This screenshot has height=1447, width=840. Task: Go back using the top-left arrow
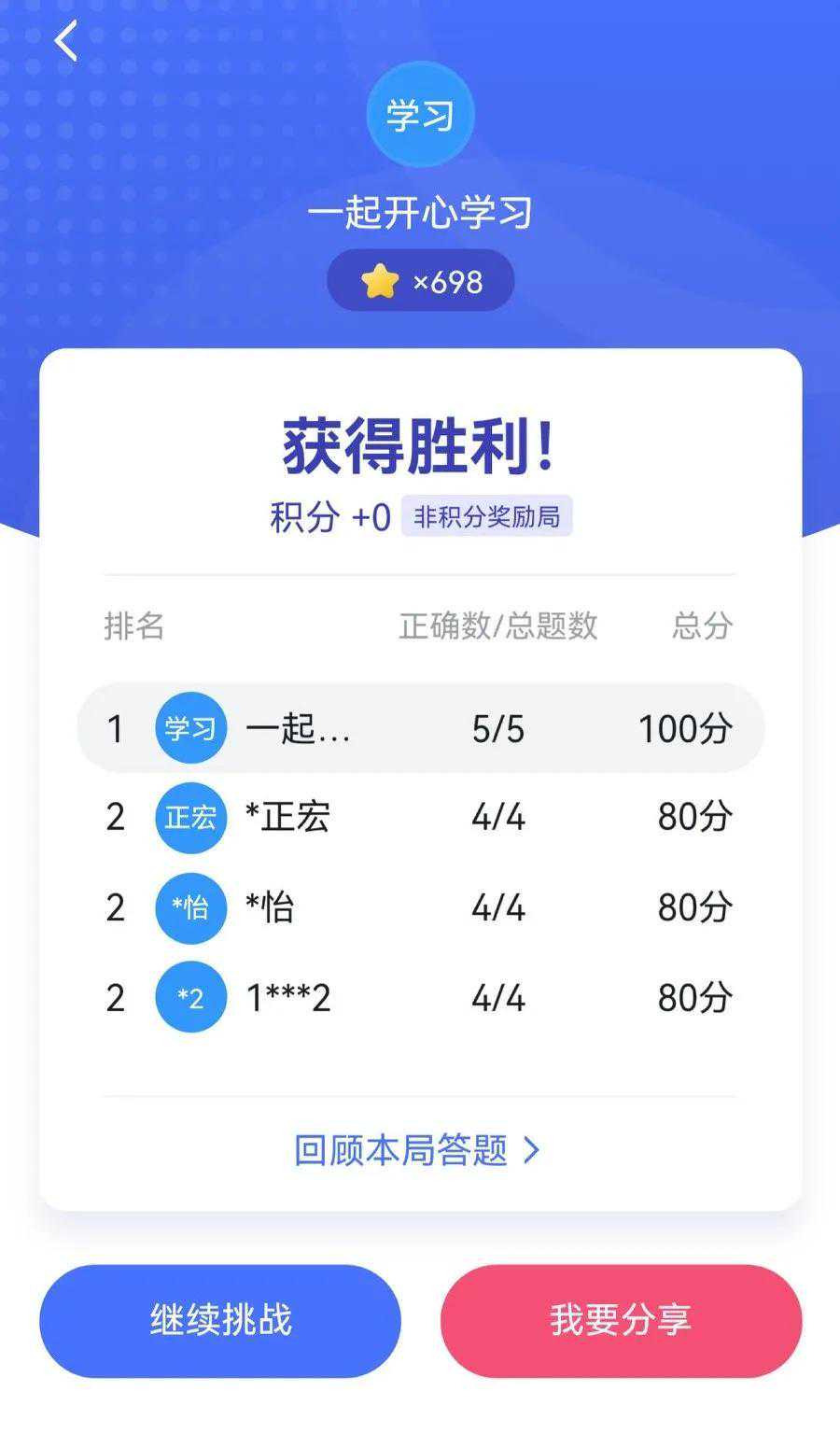pyautogui.click(x=65, y=42)
